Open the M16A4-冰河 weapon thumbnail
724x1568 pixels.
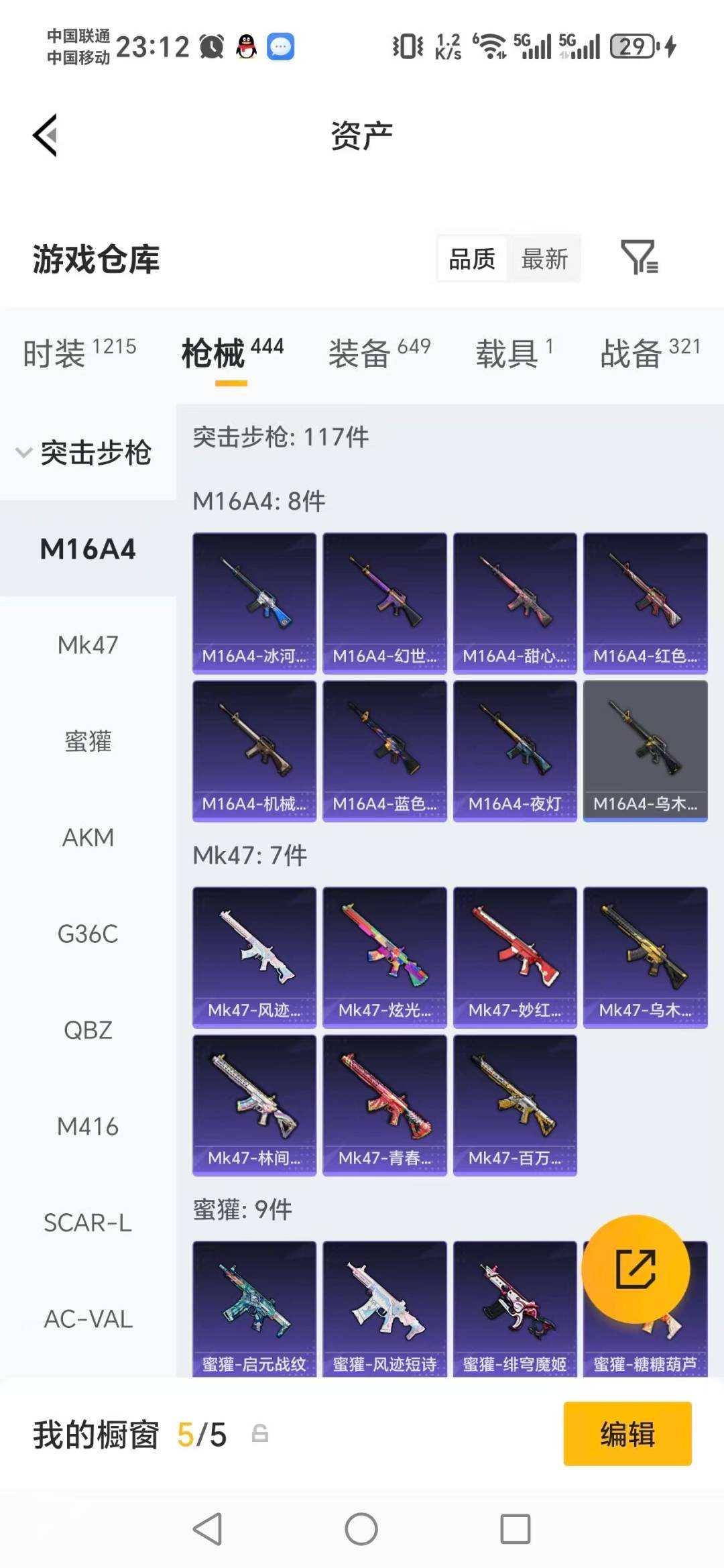[253, 602]
